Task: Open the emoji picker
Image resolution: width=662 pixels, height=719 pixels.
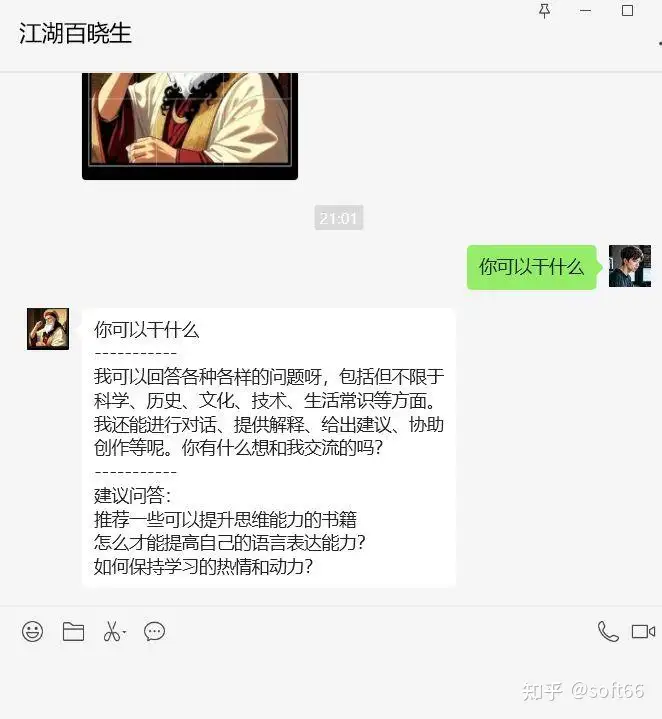Action: pos(33,631)
